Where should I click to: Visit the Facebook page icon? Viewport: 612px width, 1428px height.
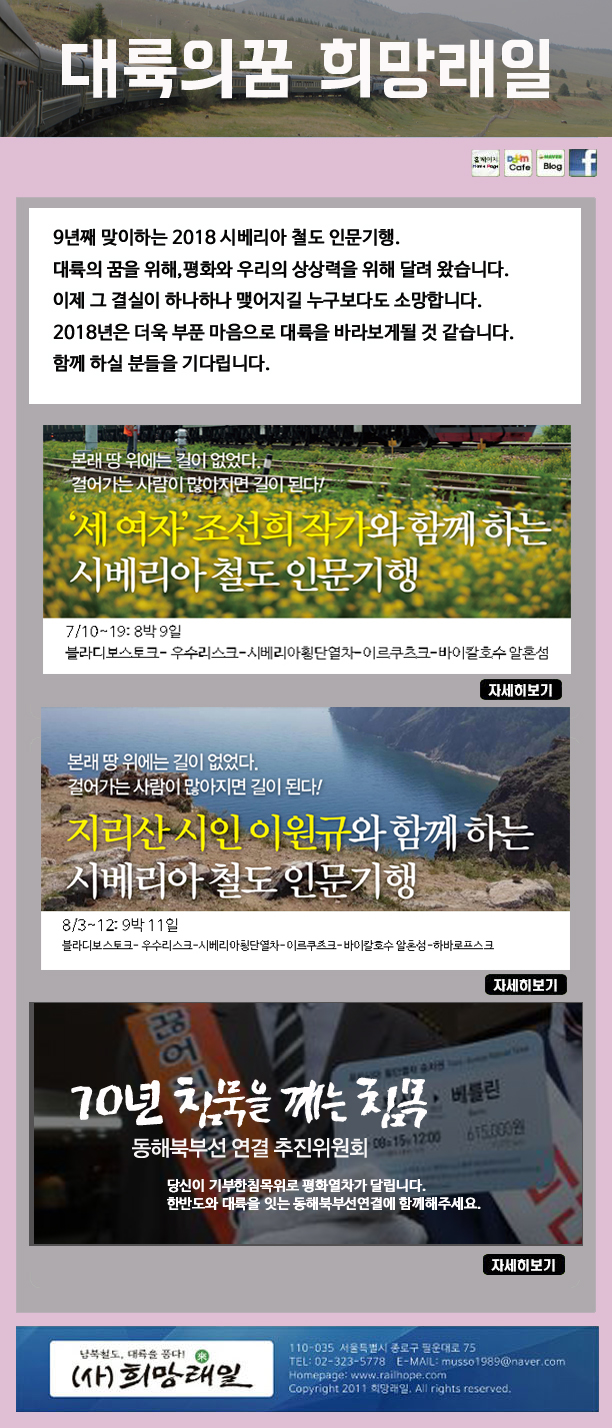[x=583, y=163]
